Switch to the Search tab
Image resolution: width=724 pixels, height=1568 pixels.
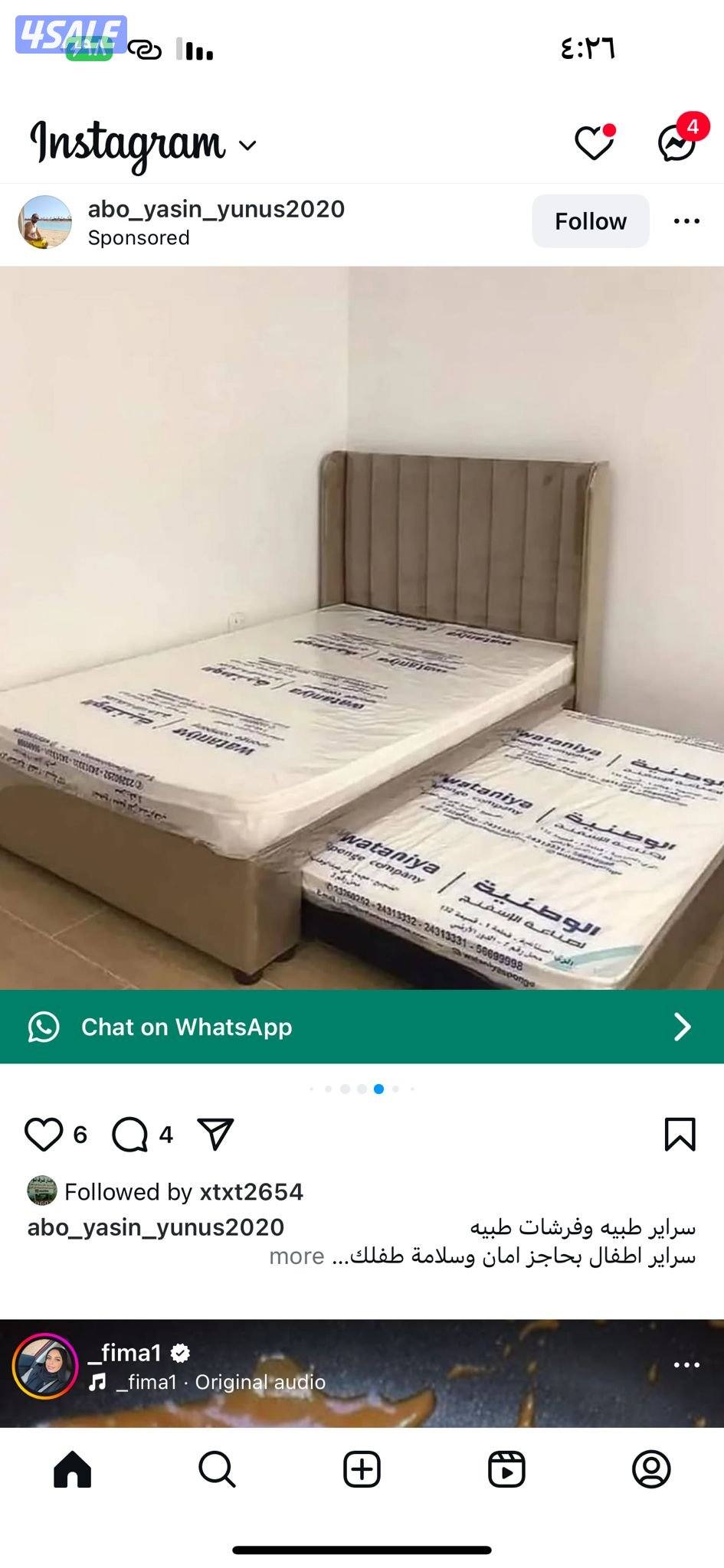(217, 1469)
